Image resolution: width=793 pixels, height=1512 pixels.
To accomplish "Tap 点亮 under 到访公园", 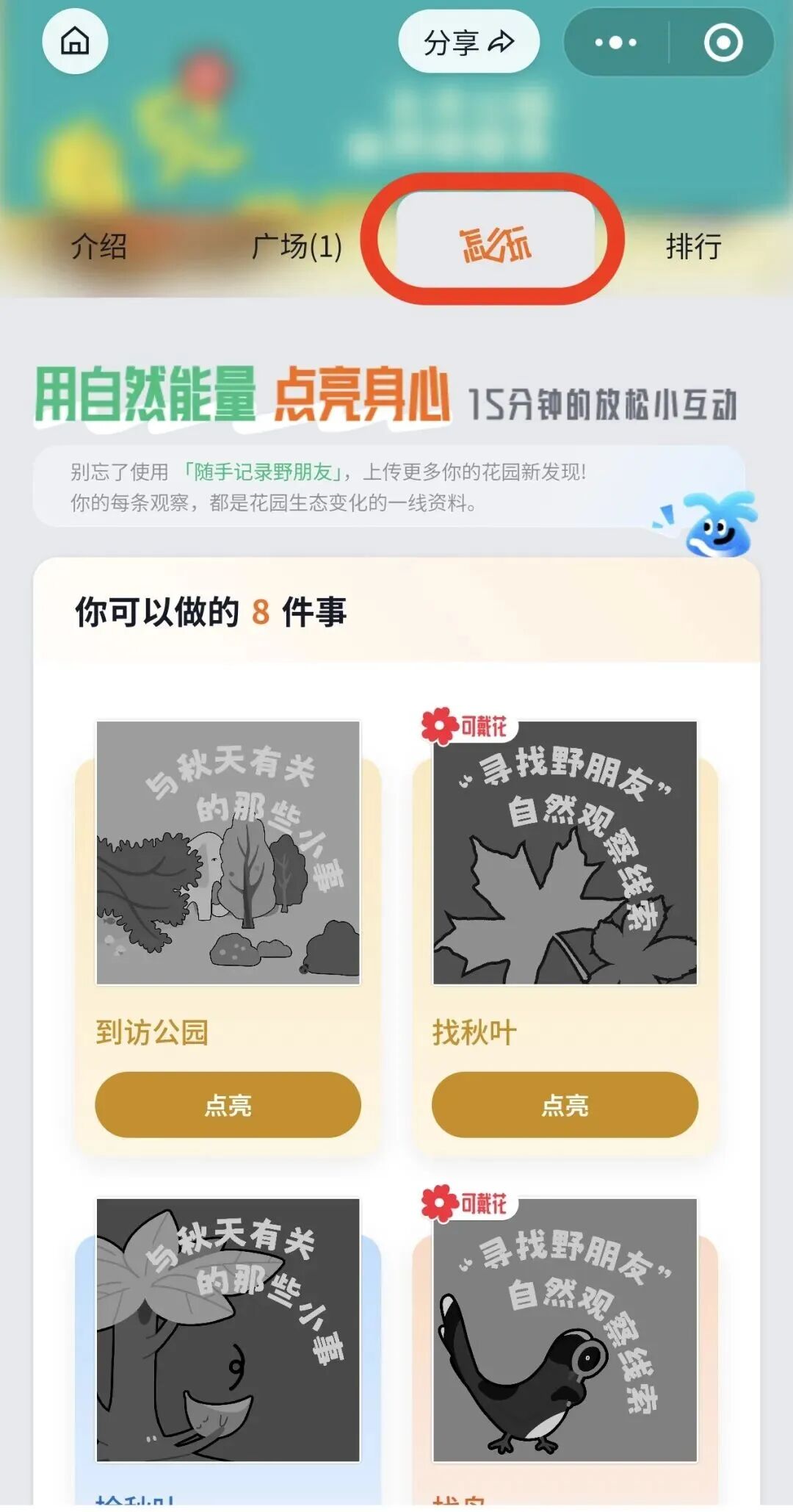I will 228,1104.
